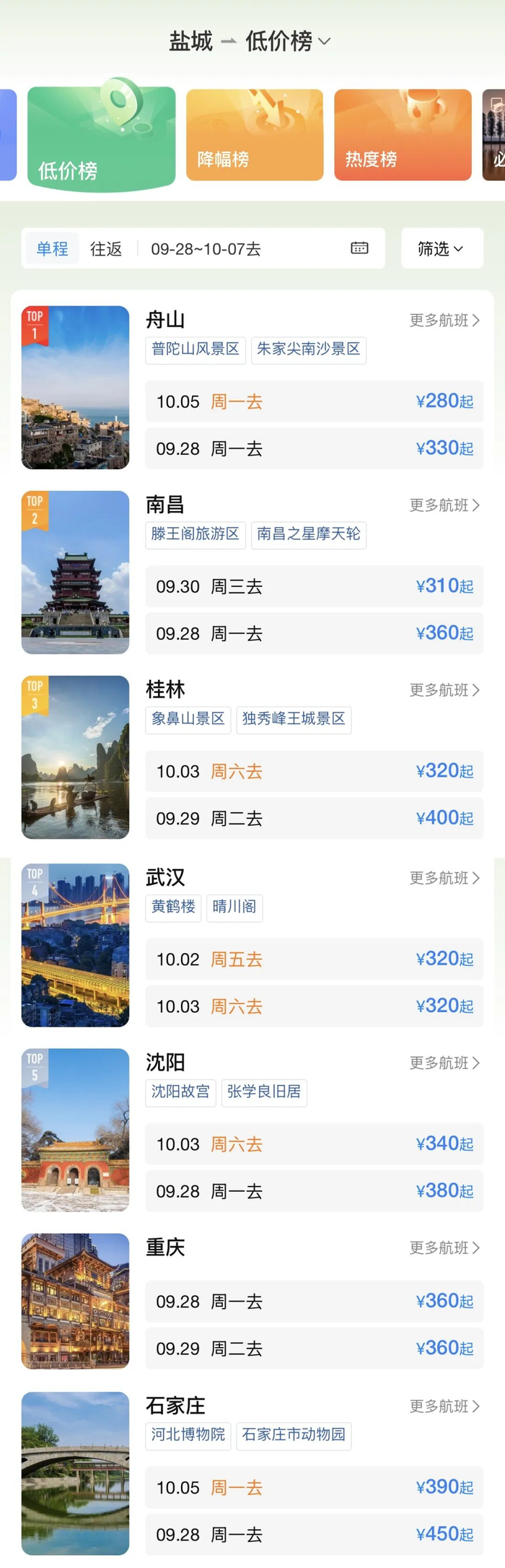View 更多航班 for 沈阳
The width and height of the screenshot is (505, 1568).
(444, 1063)
